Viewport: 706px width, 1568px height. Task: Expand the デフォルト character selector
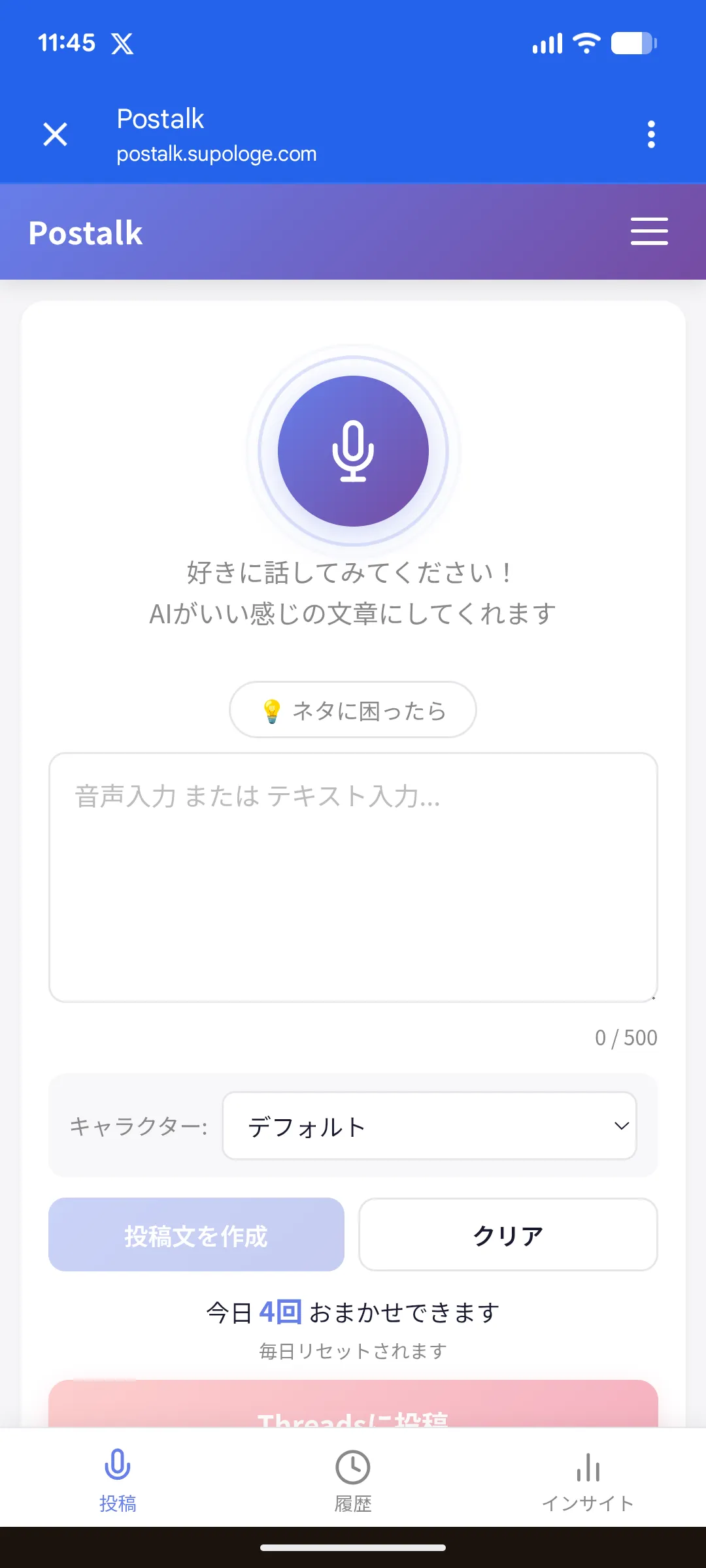[x=429, y=1126]
